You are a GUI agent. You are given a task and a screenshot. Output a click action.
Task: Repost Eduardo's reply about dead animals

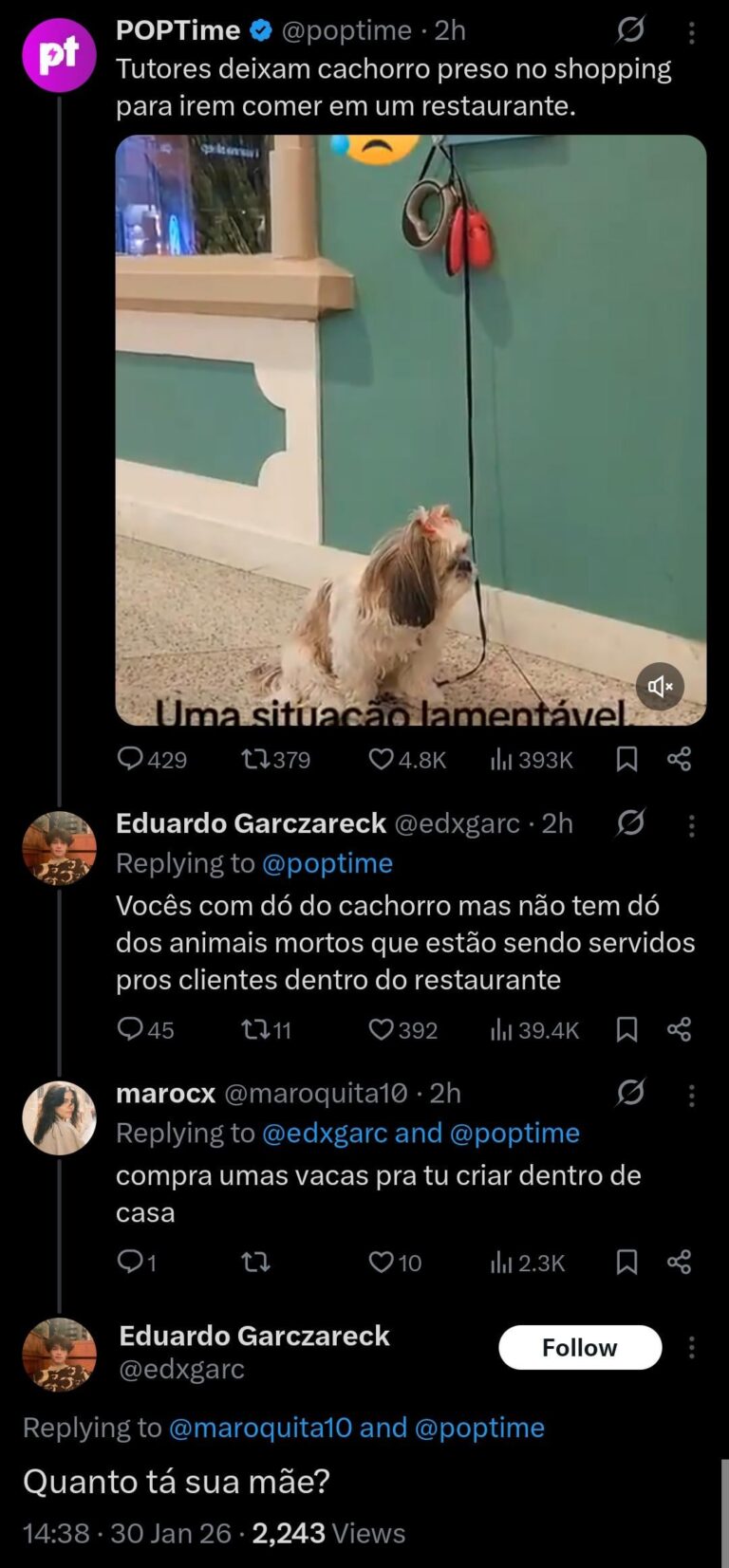(254, 1029)
